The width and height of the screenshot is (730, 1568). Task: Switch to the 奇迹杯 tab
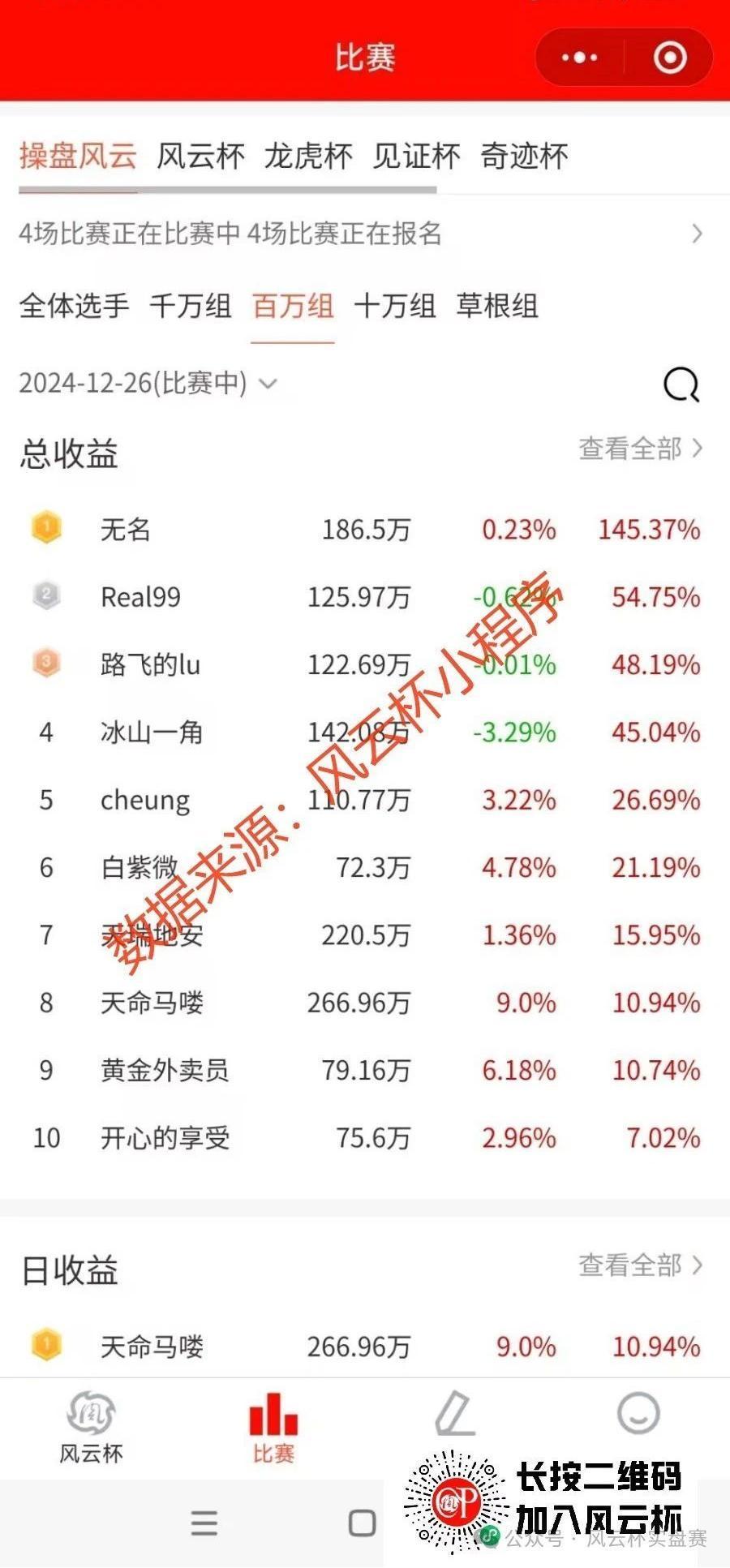(x=524, y=156)
